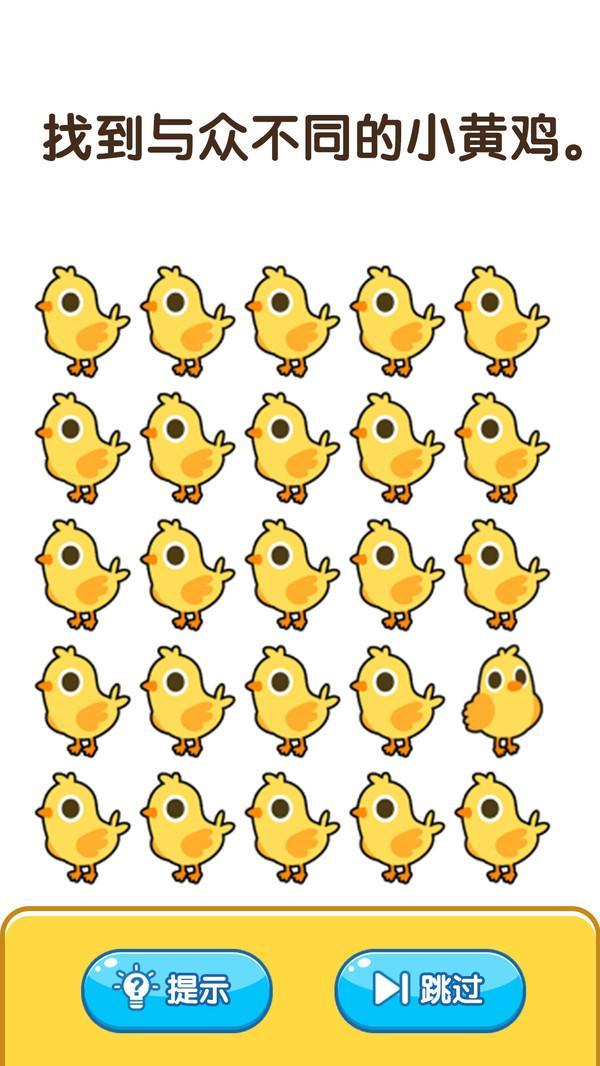The image size is (600, 1066).
Task: Tap the chick that faces the other way
Action: click(503, 700)
